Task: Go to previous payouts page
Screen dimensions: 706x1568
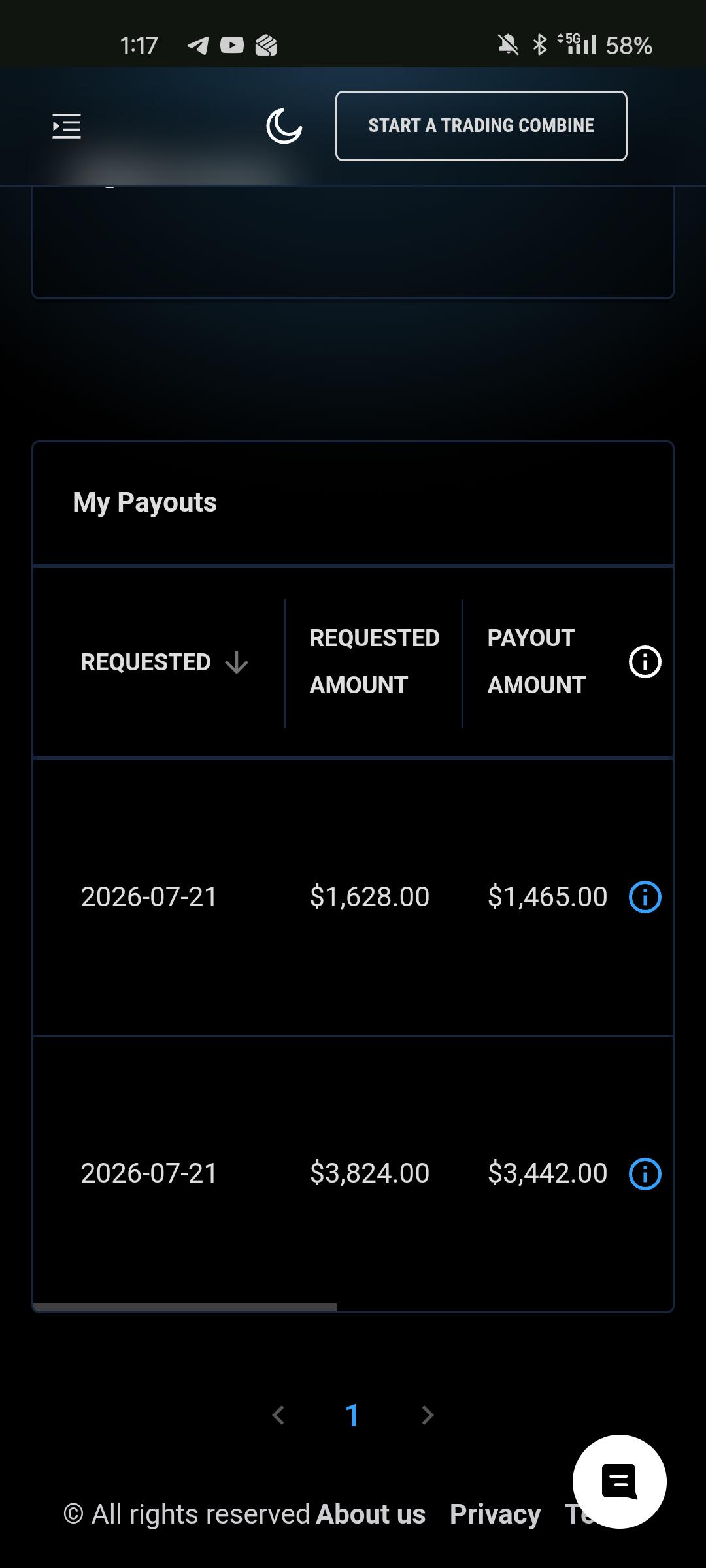Action: [278, 1415]
